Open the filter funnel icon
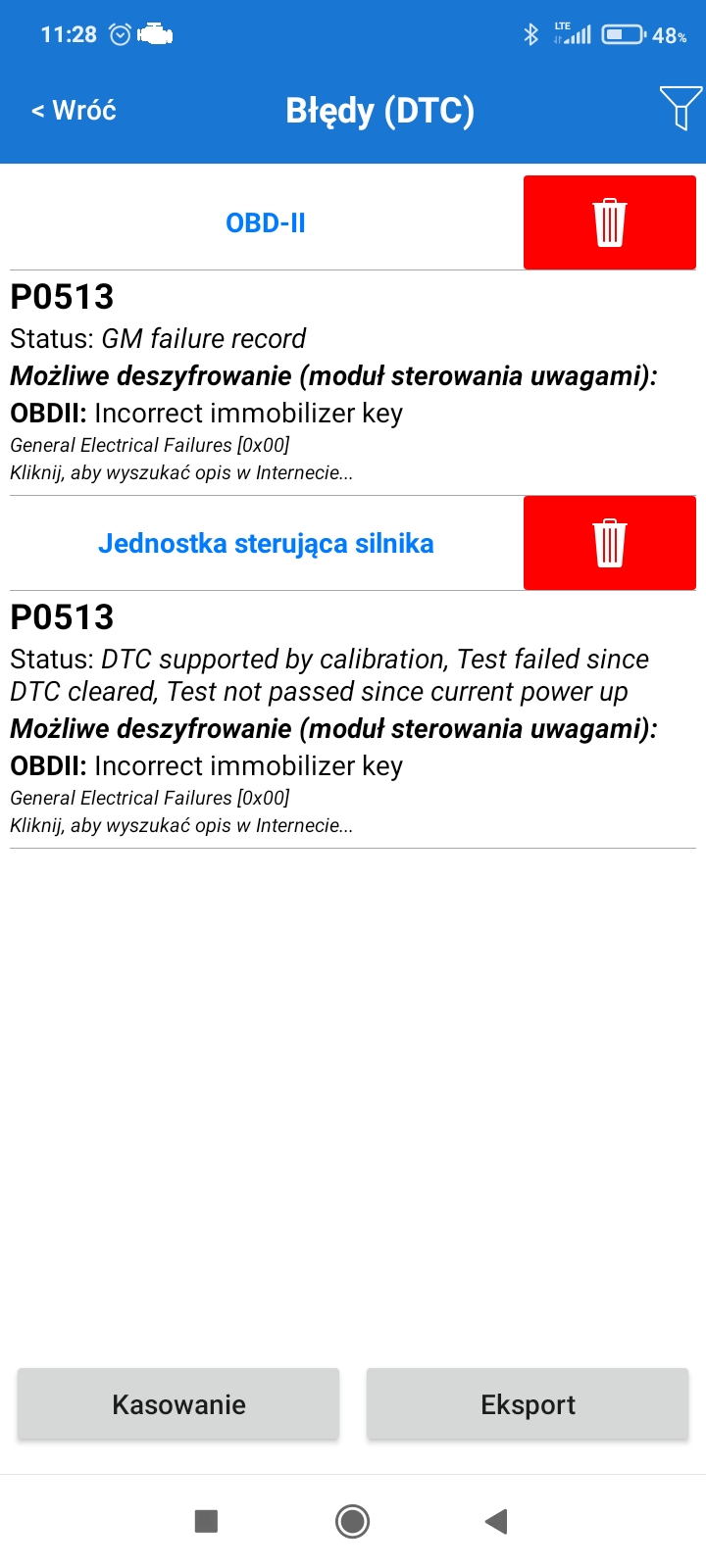The height and width of the screenshot is (1568, 706). [x=680, y=108]
